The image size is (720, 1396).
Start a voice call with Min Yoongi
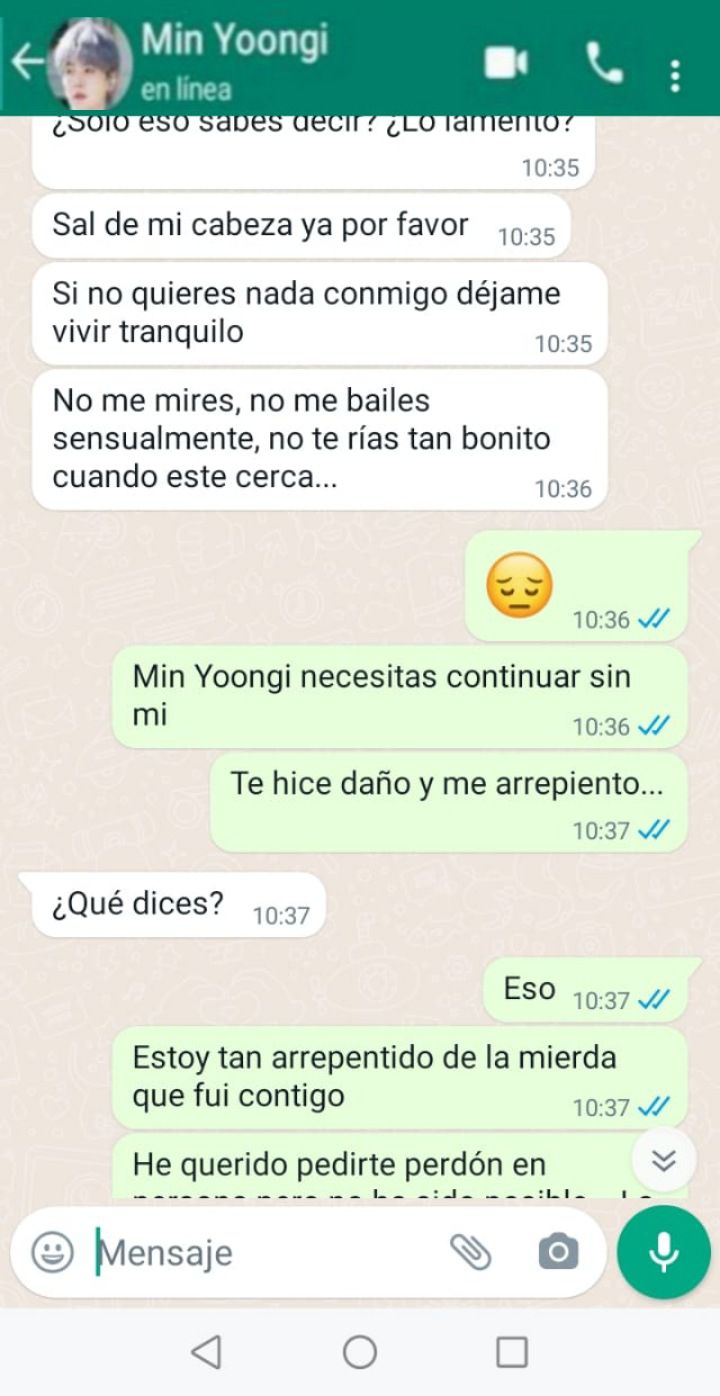tap(604, 64)
